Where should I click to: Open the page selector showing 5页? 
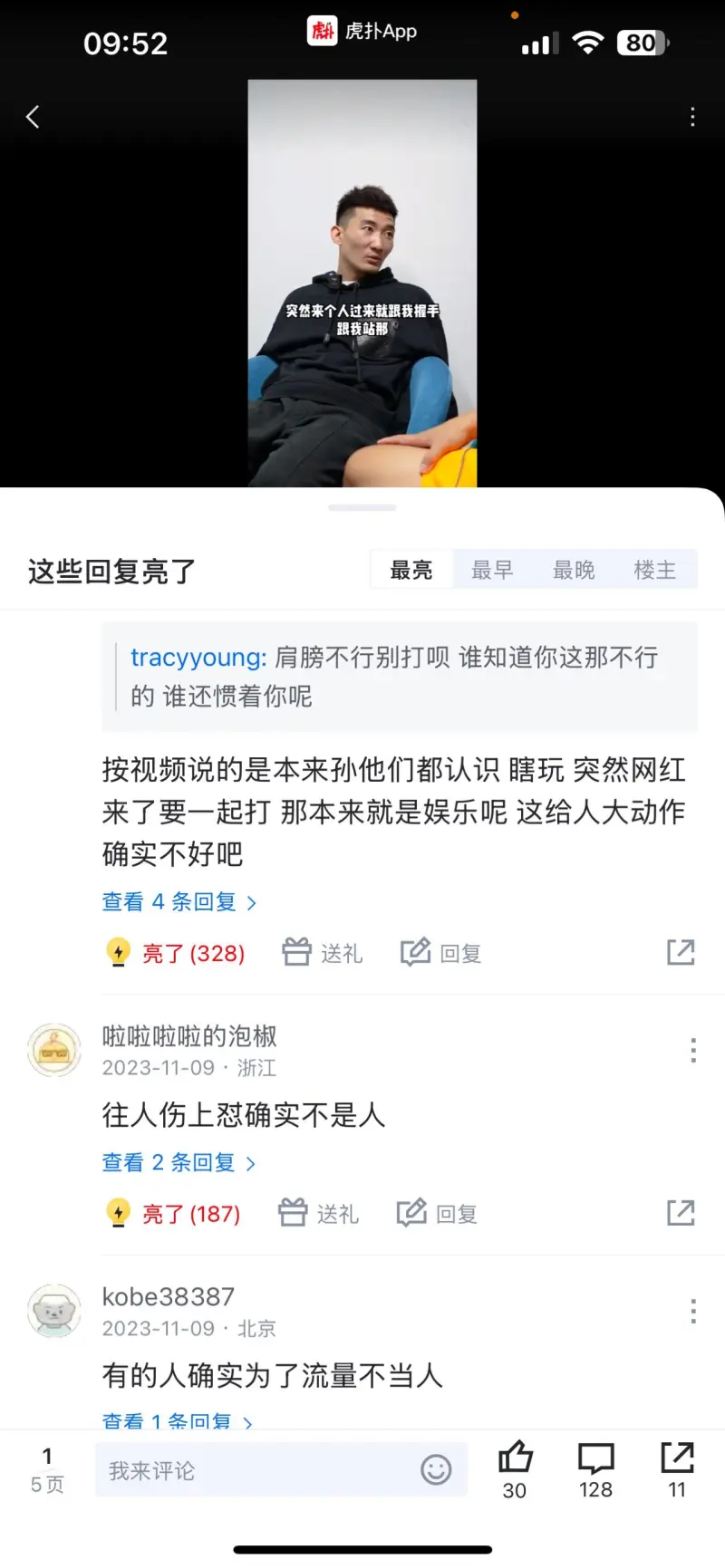click(47, 1469)
